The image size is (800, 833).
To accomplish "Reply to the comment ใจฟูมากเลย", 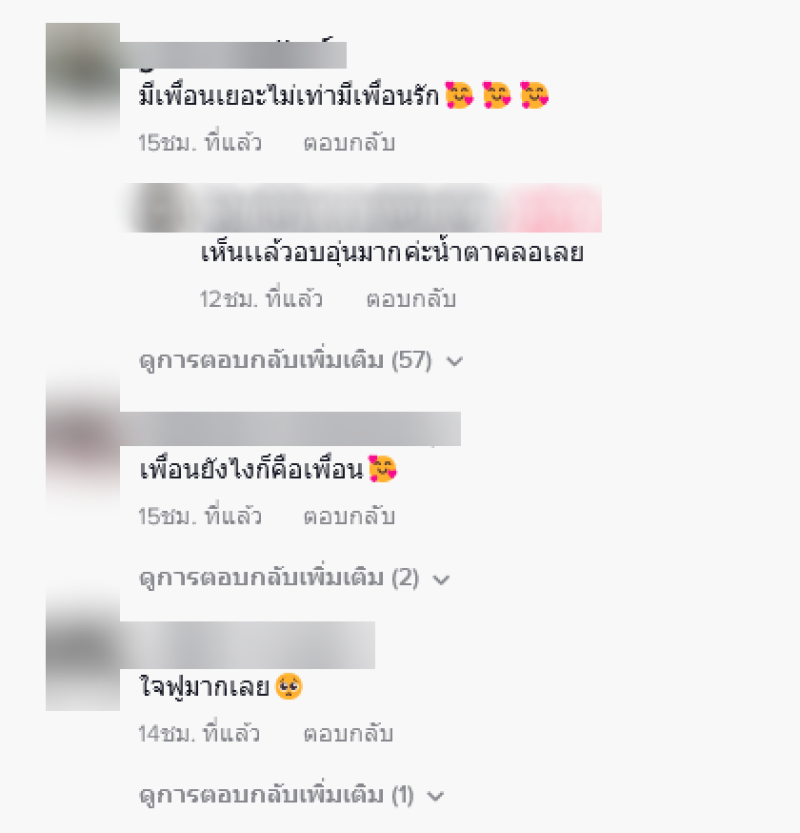I will pyautogui.click(x=347, y=735).
